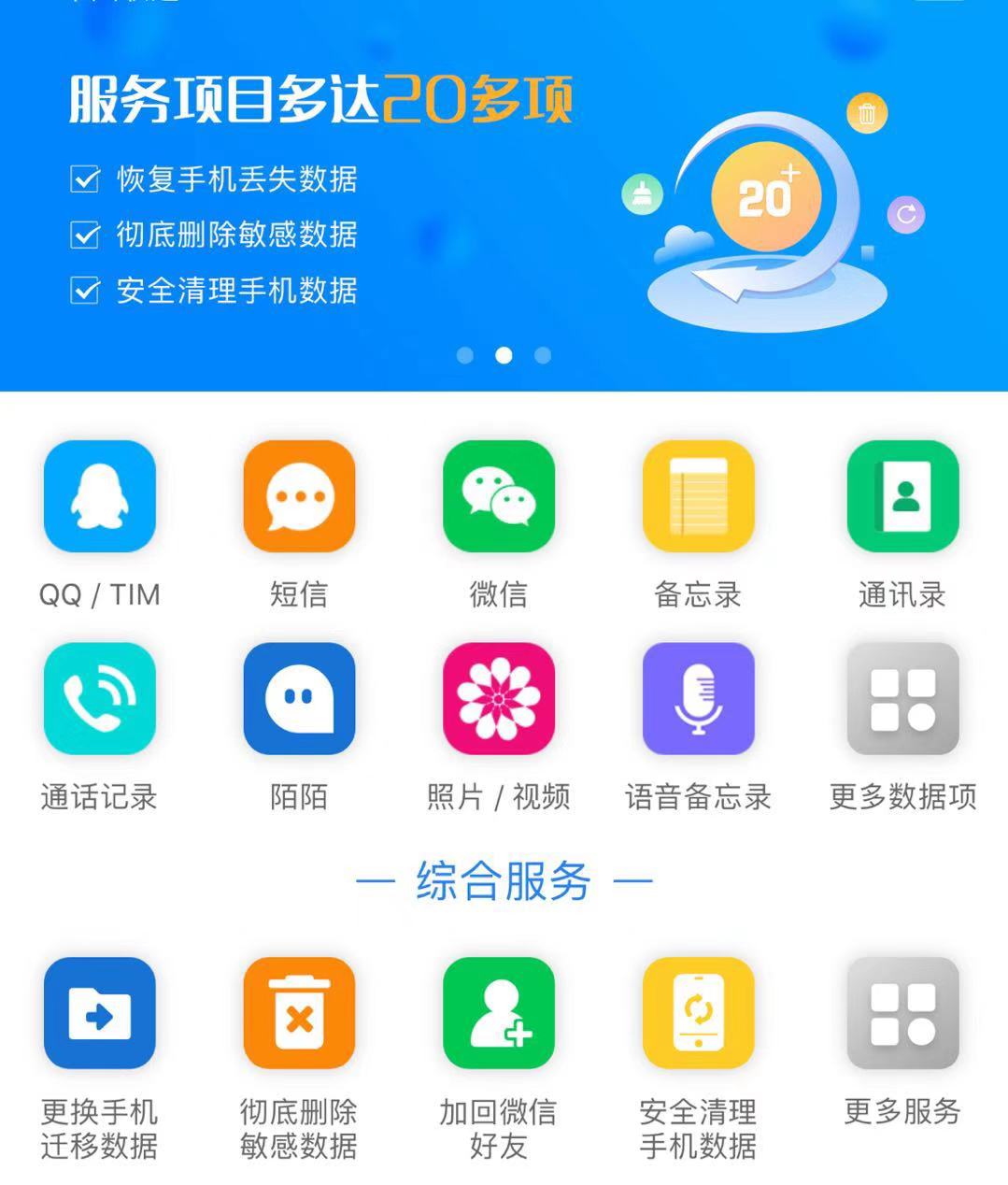Select the 备忘录 (Memo) recovery icon
Screen dimensions: 1008x1185
tap(699, 496)
